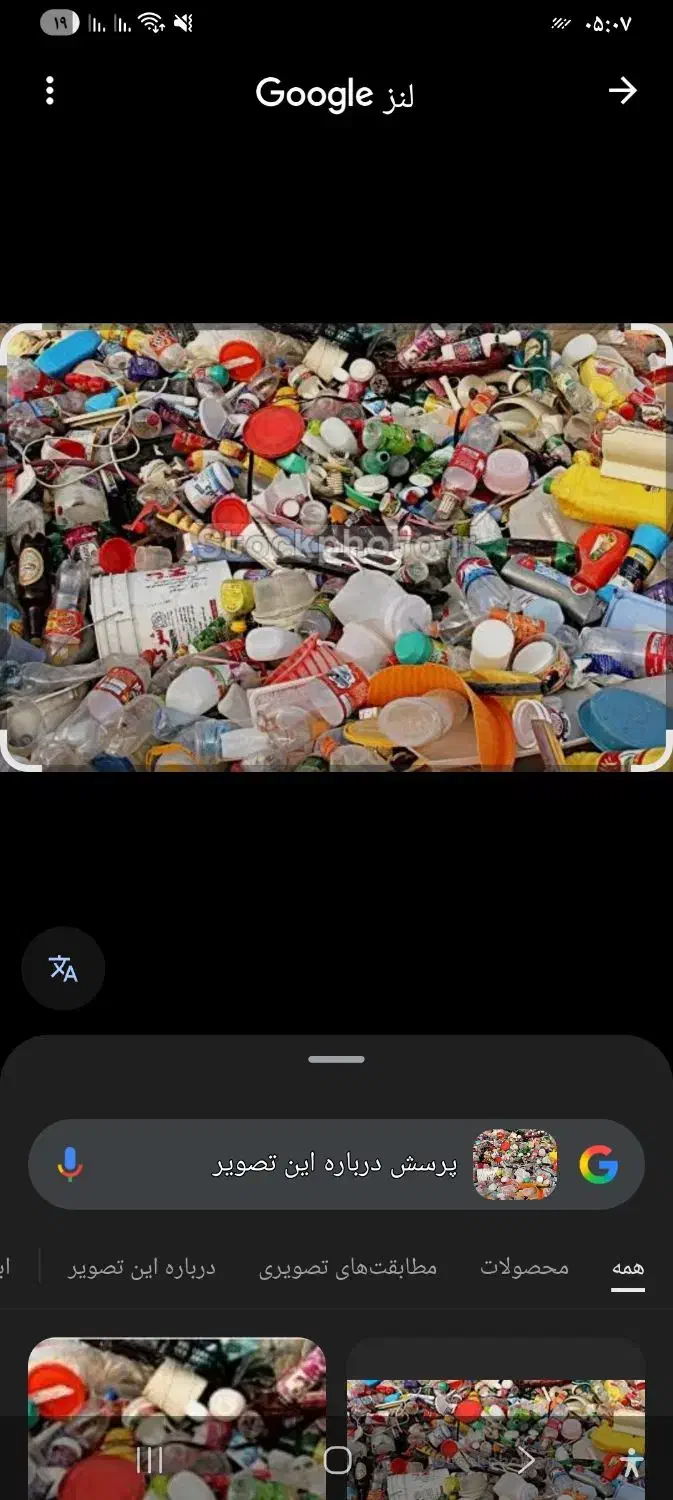
Task: Open recent apps from the navigation bar
Action: (x=149, y=1461)
